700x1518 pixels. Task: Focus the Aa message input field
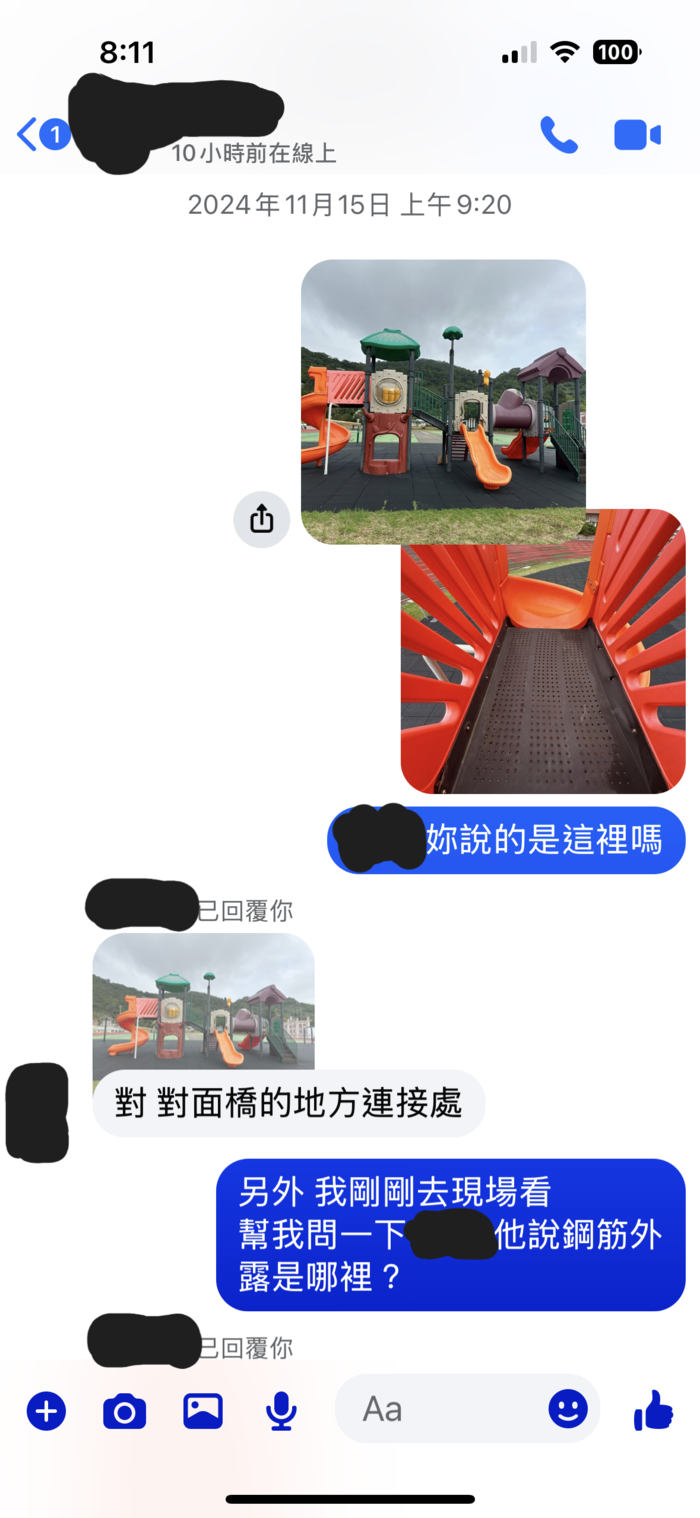(x=440, y=1409)
